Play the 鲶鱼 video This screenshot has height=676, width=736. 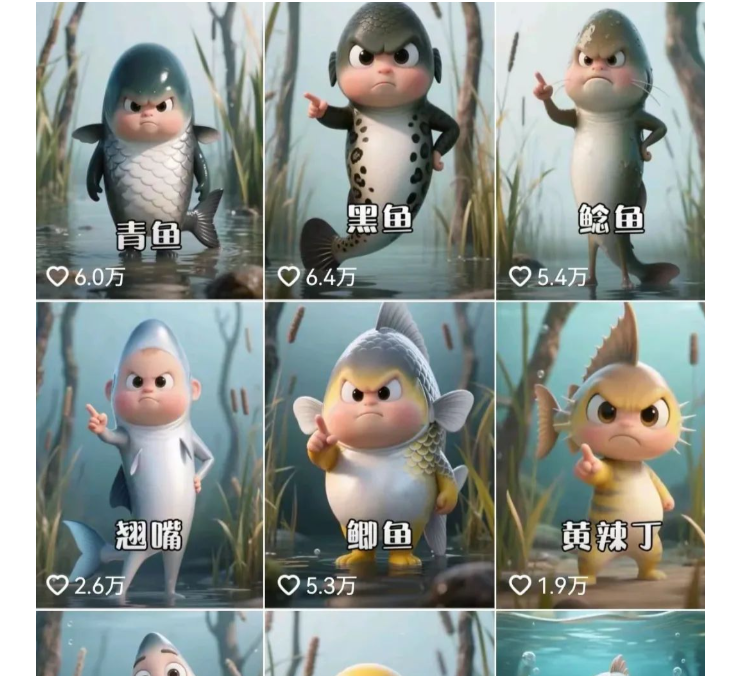600,150
